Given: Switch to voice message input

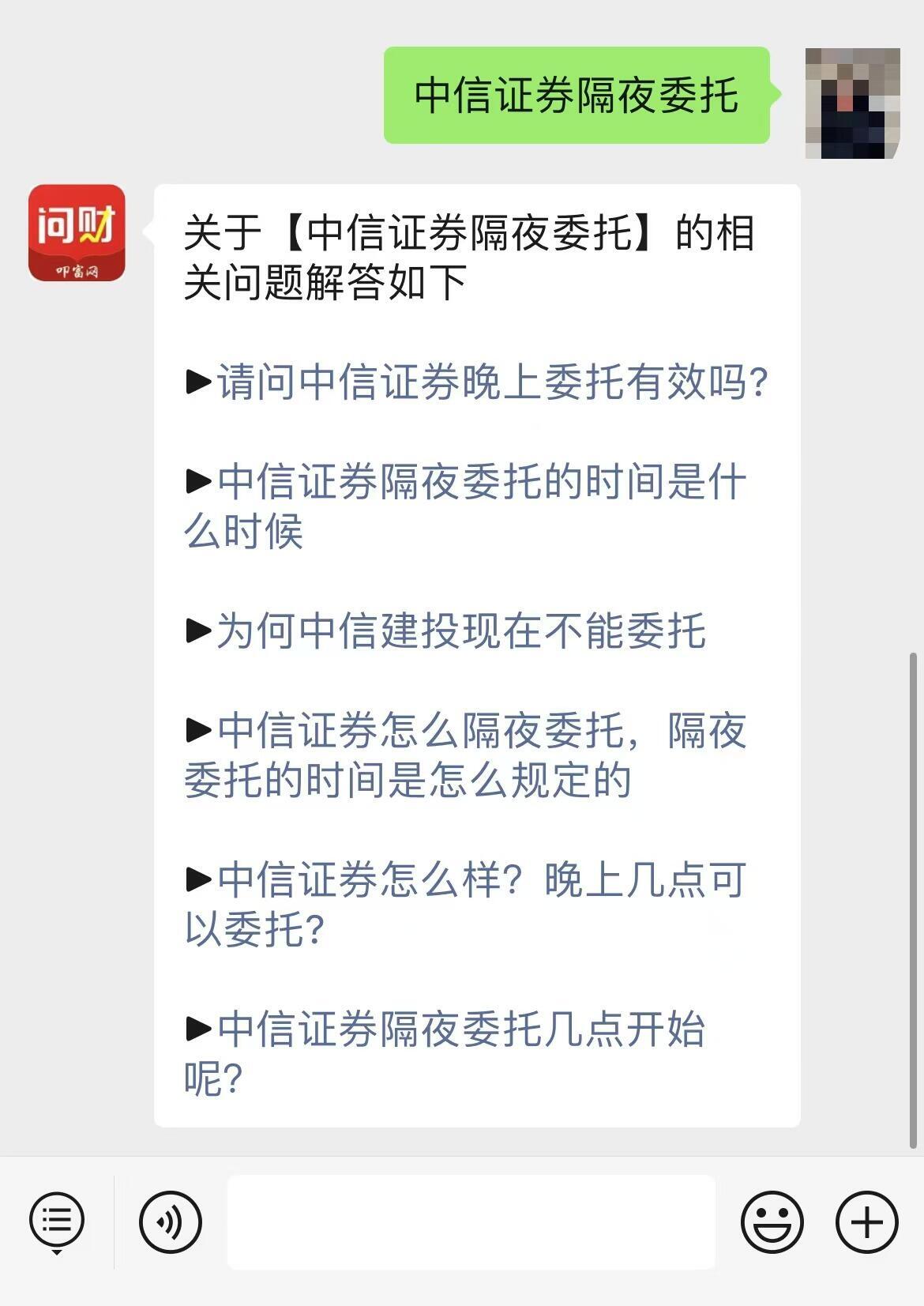Looking at the screenshot, I should tap(170, 1221).
